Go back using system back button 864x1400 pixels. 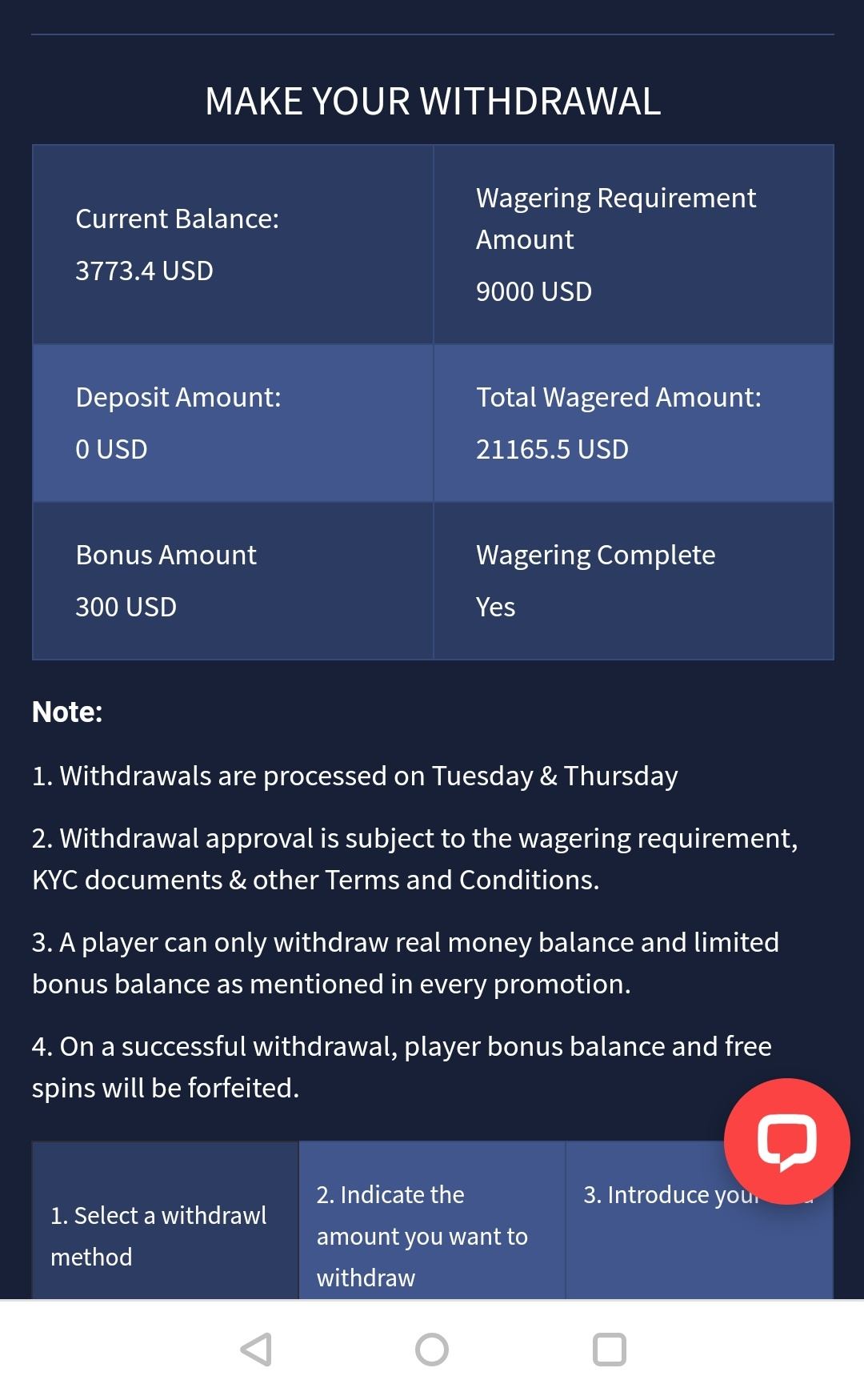(256, 1350)
